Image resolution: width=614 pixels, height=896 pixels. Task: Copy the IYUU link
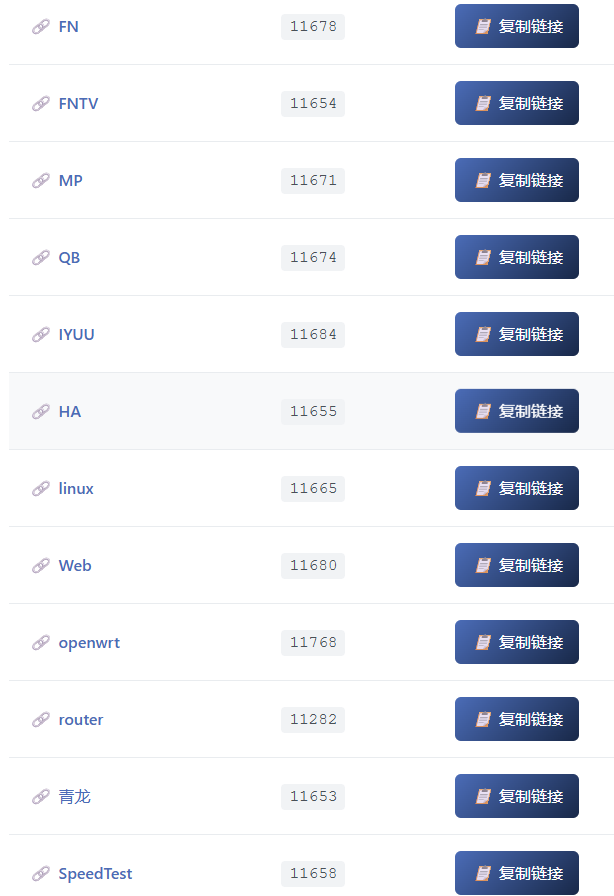pyautogui.click(x=516, y=334)
